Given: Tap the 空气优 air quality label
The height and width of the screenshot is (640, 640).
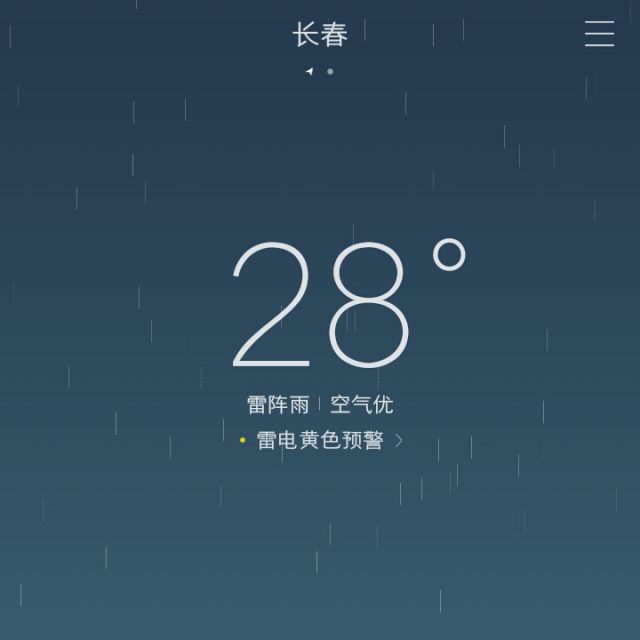Looking at the screenshot, I should click(x=362, y=404).
